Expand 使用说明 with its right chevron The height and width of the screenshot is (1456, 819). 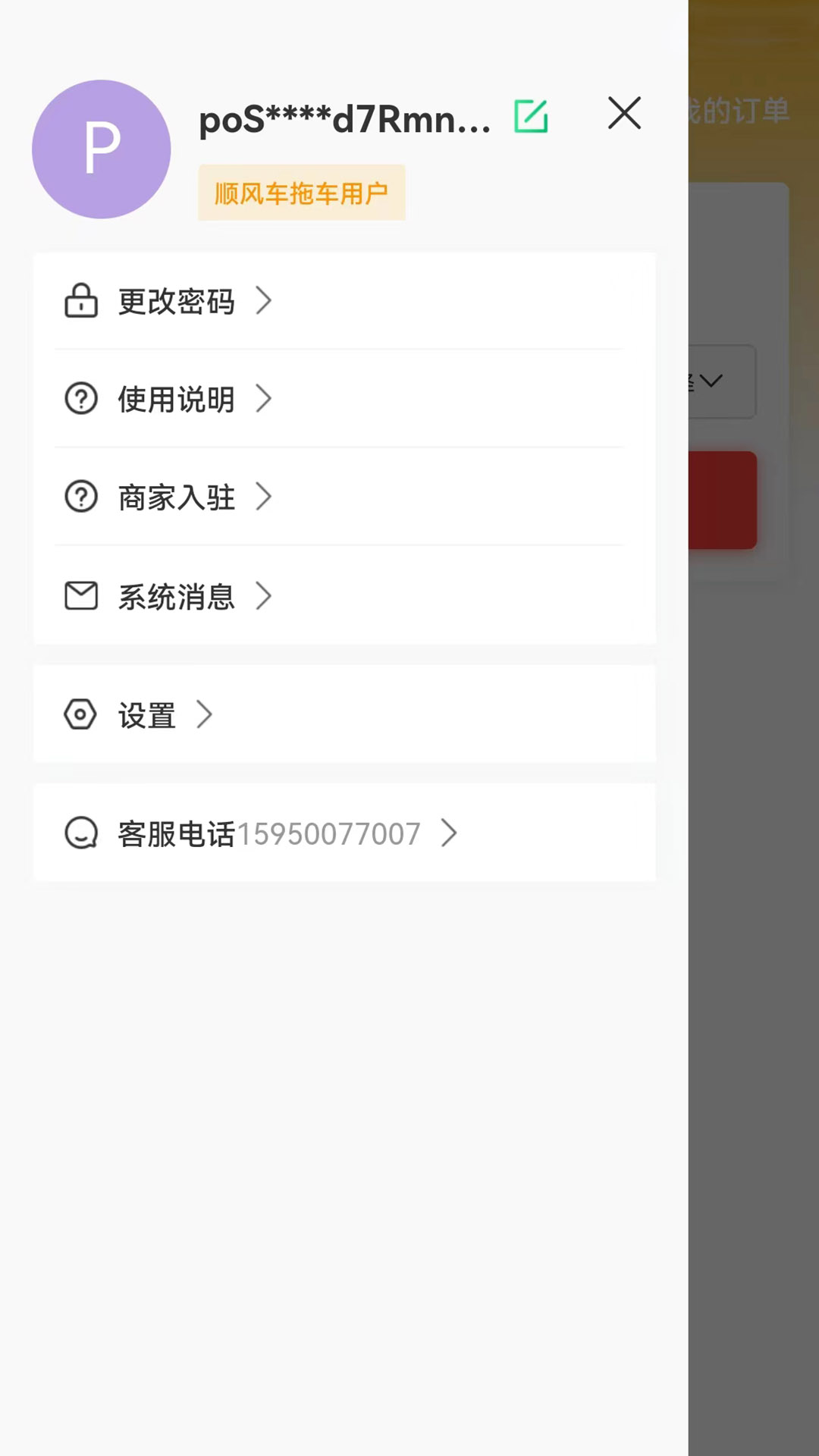264,399
